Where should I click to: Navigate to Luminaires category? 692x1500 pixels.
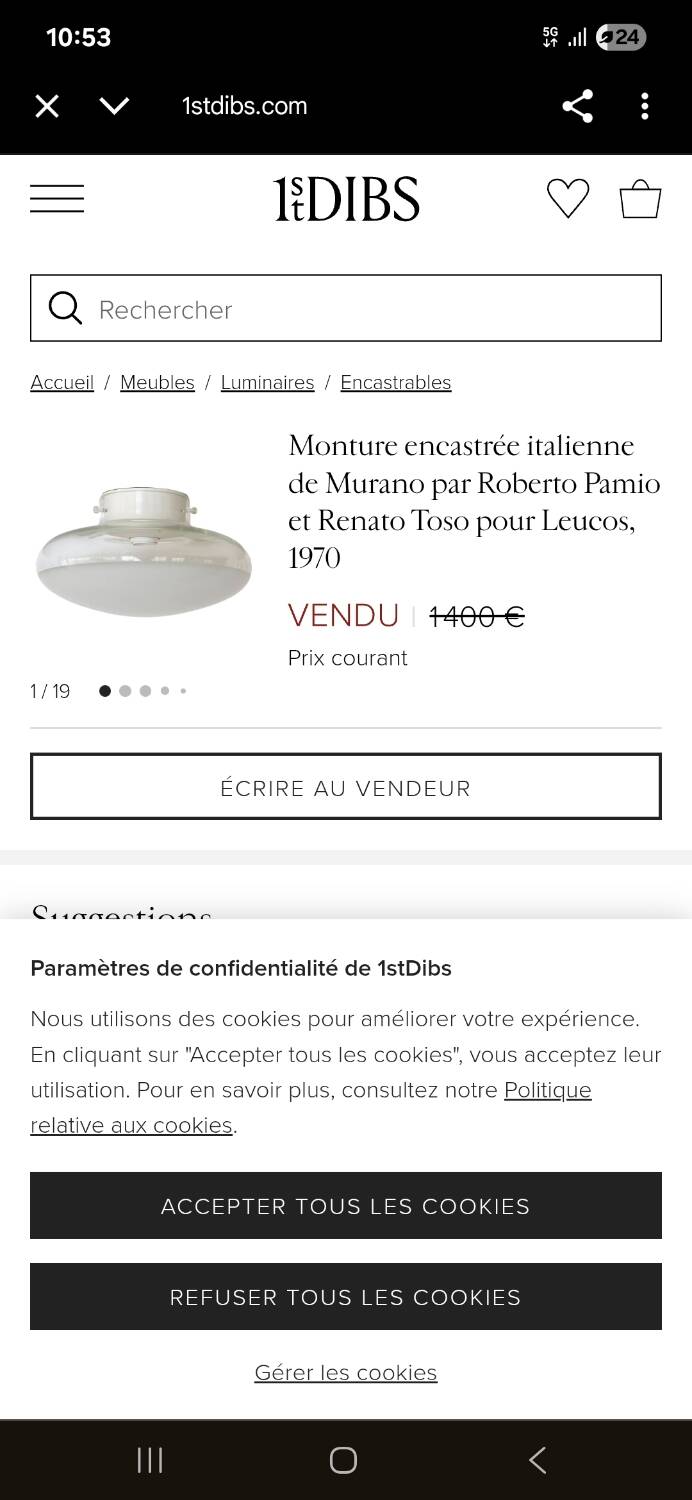267,383
